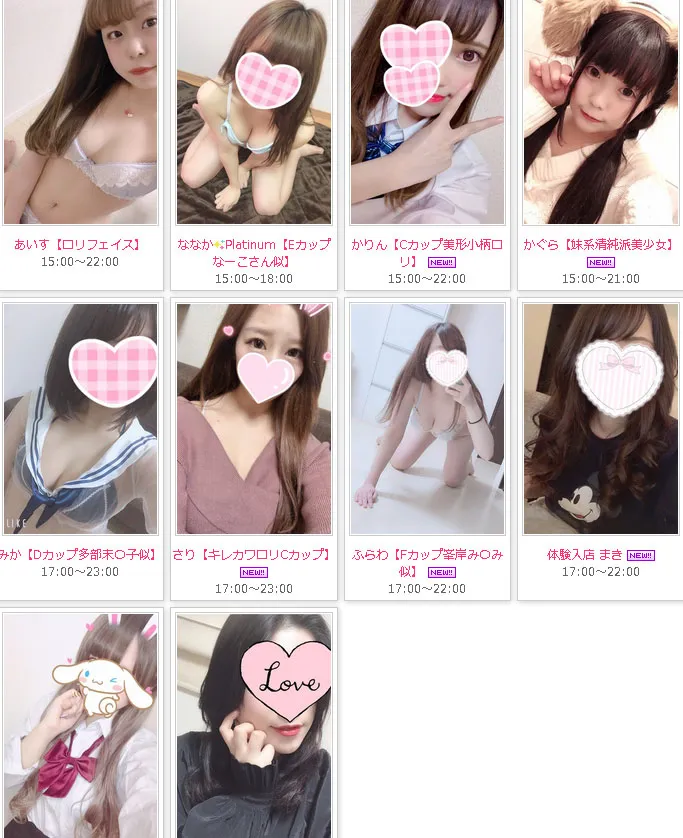Open the card with the cartoon bunny sticker

point(80,725)
